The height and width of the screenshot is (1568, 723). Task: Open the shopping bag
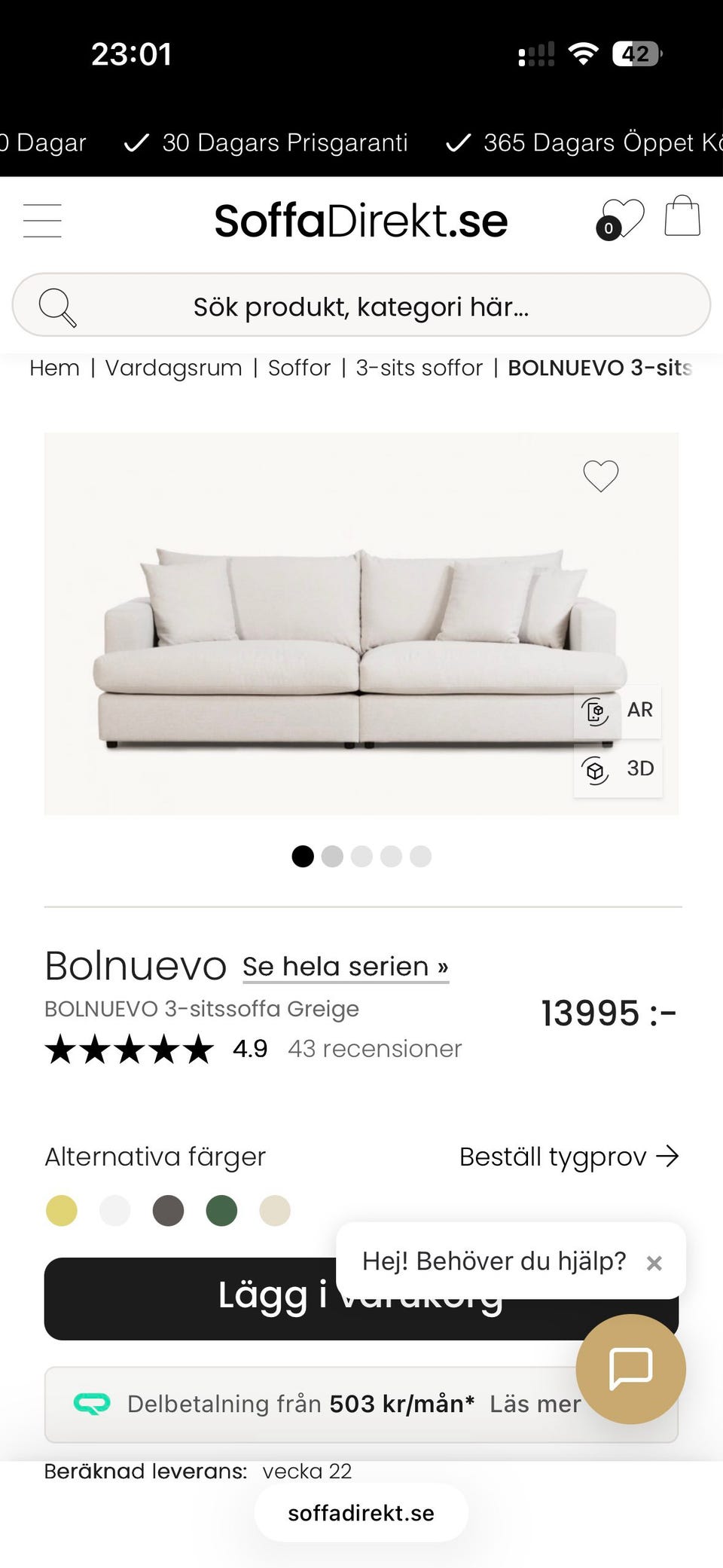[x=682, y=219]
